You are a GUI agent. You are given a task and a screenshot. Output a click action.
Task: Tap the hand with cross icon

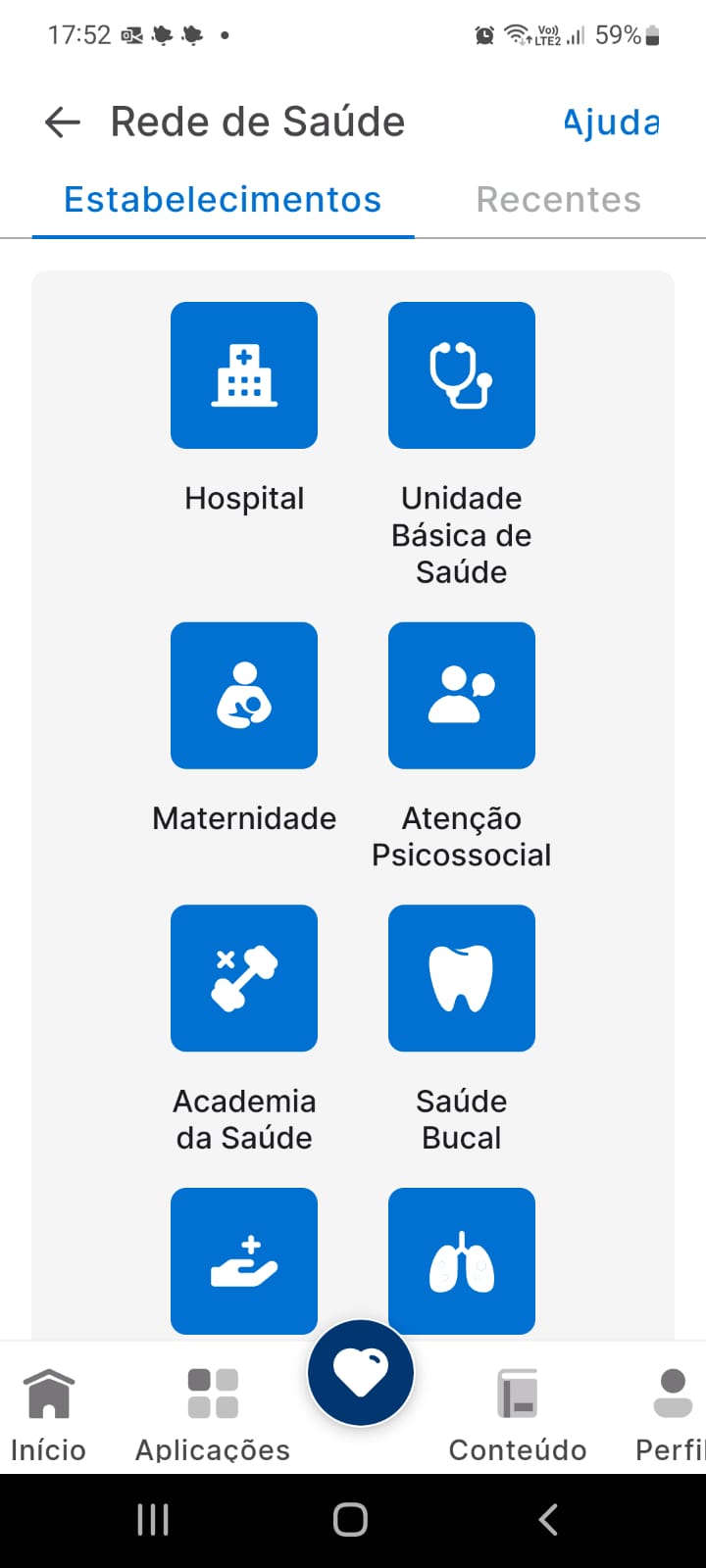(243, 1261)
